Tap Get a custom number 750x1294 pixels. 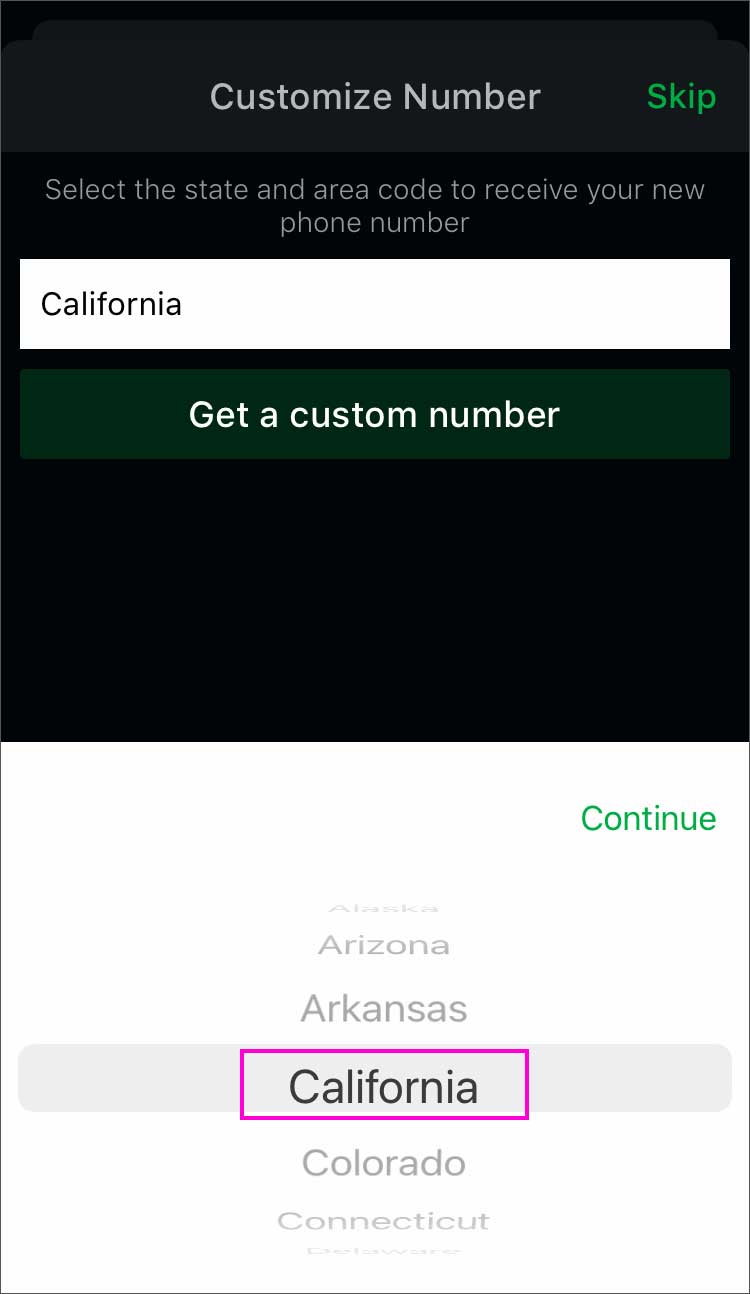[375, 414]
